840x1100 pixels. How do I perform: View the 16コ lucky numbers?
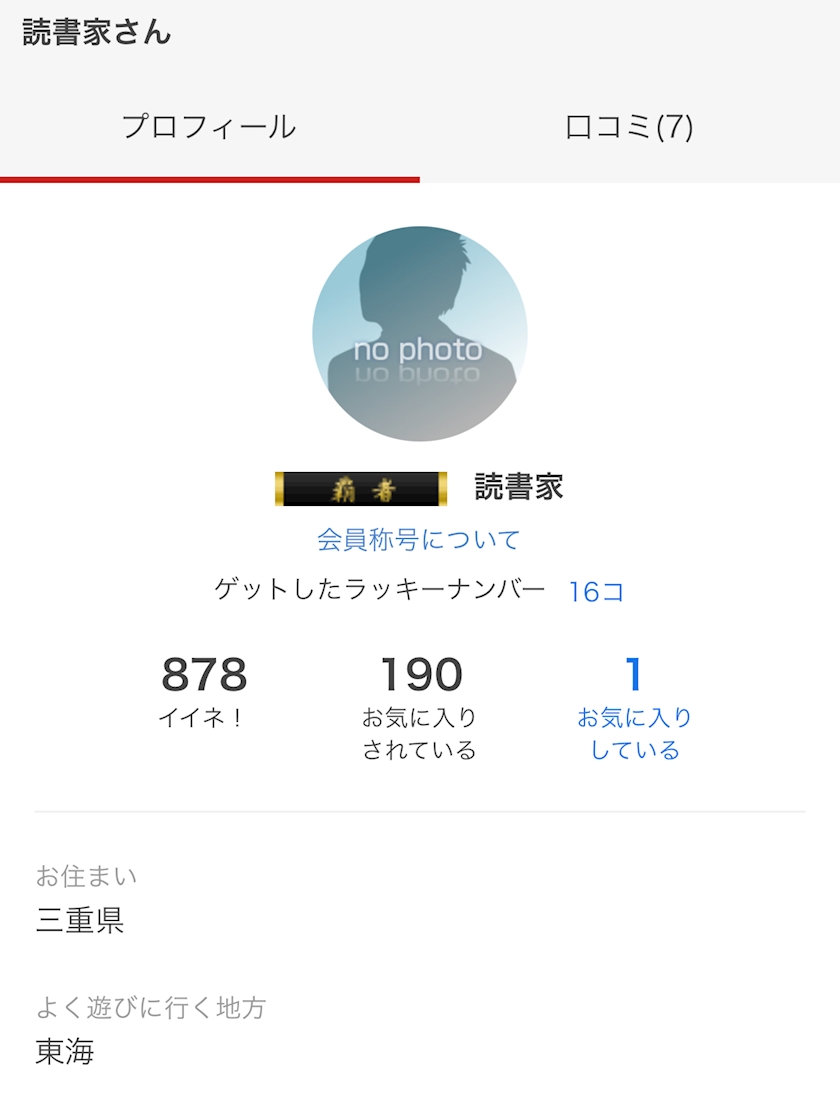click(x=597, y=592)
